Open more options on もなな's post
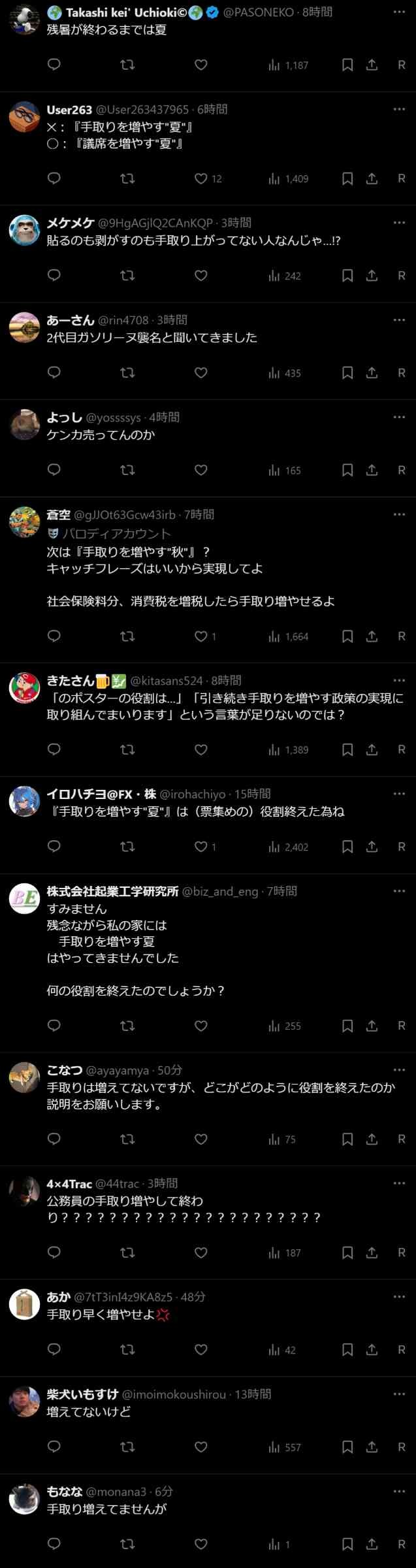Viewport: 416px width, 1568px height. click(x=399, y=1492)
